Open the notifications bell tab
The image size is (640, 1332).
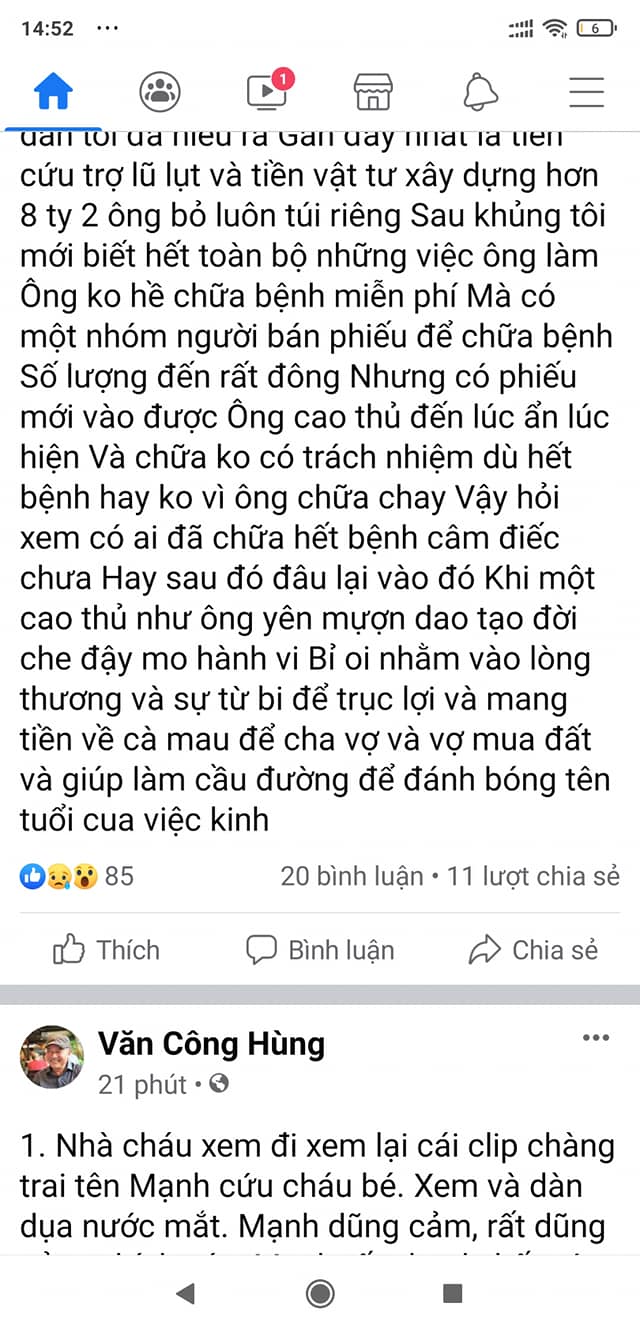(x=480, y=92)
